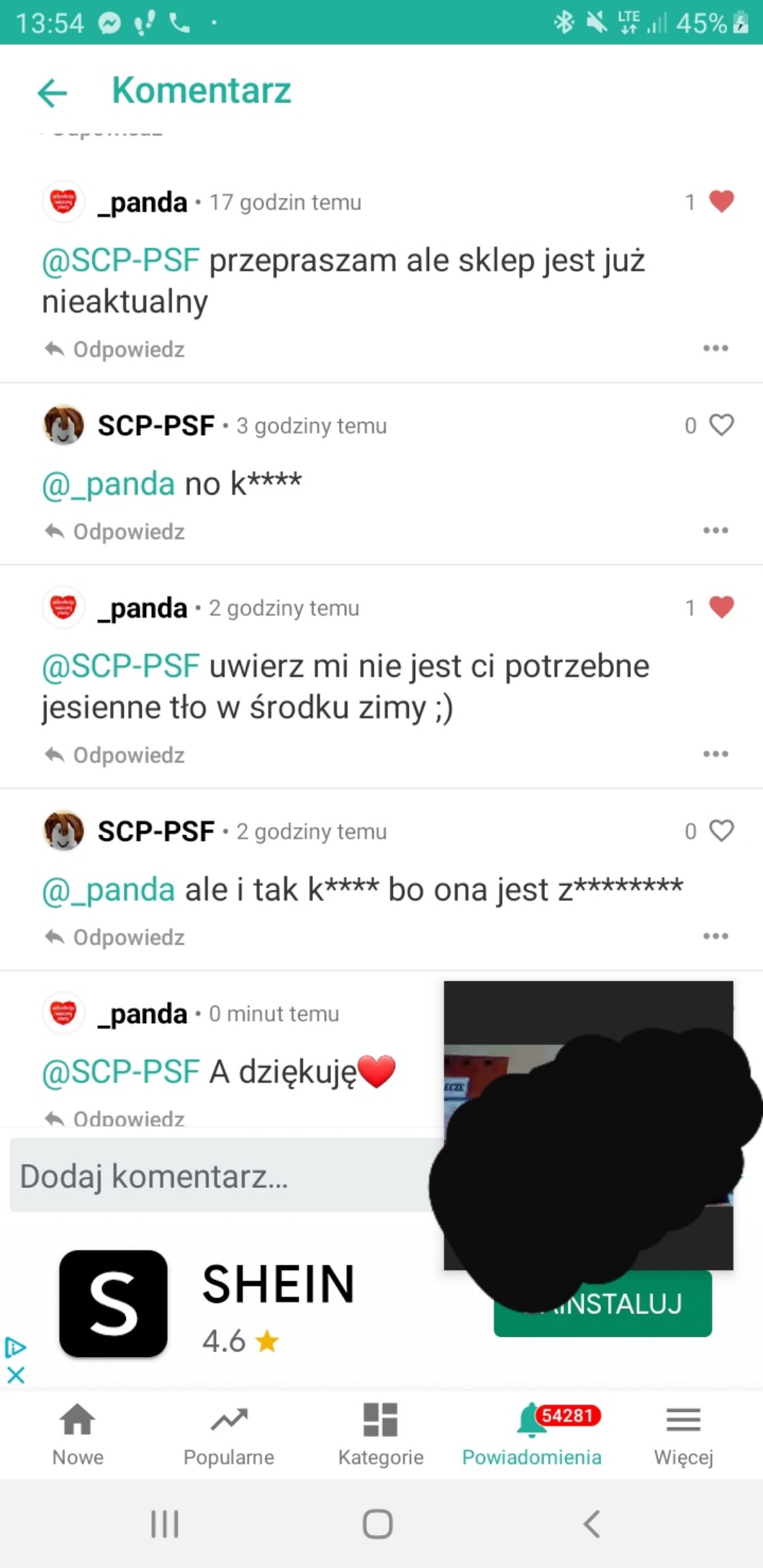
Task: Open options for _panda's 'jesienne tło' comment
Action: point(715,754)
